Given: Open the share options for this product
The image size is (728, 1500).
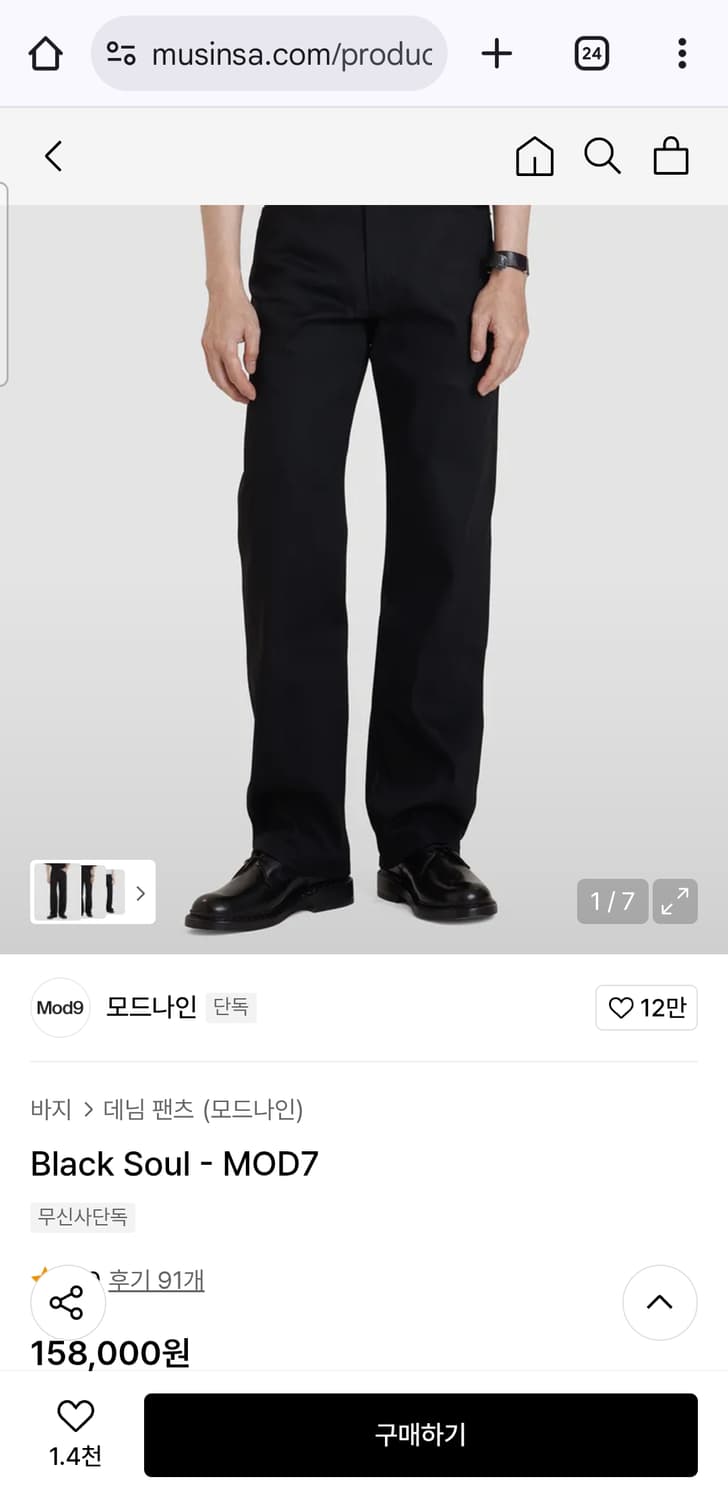Looking at the screenshot, I should coord(68,1303).
